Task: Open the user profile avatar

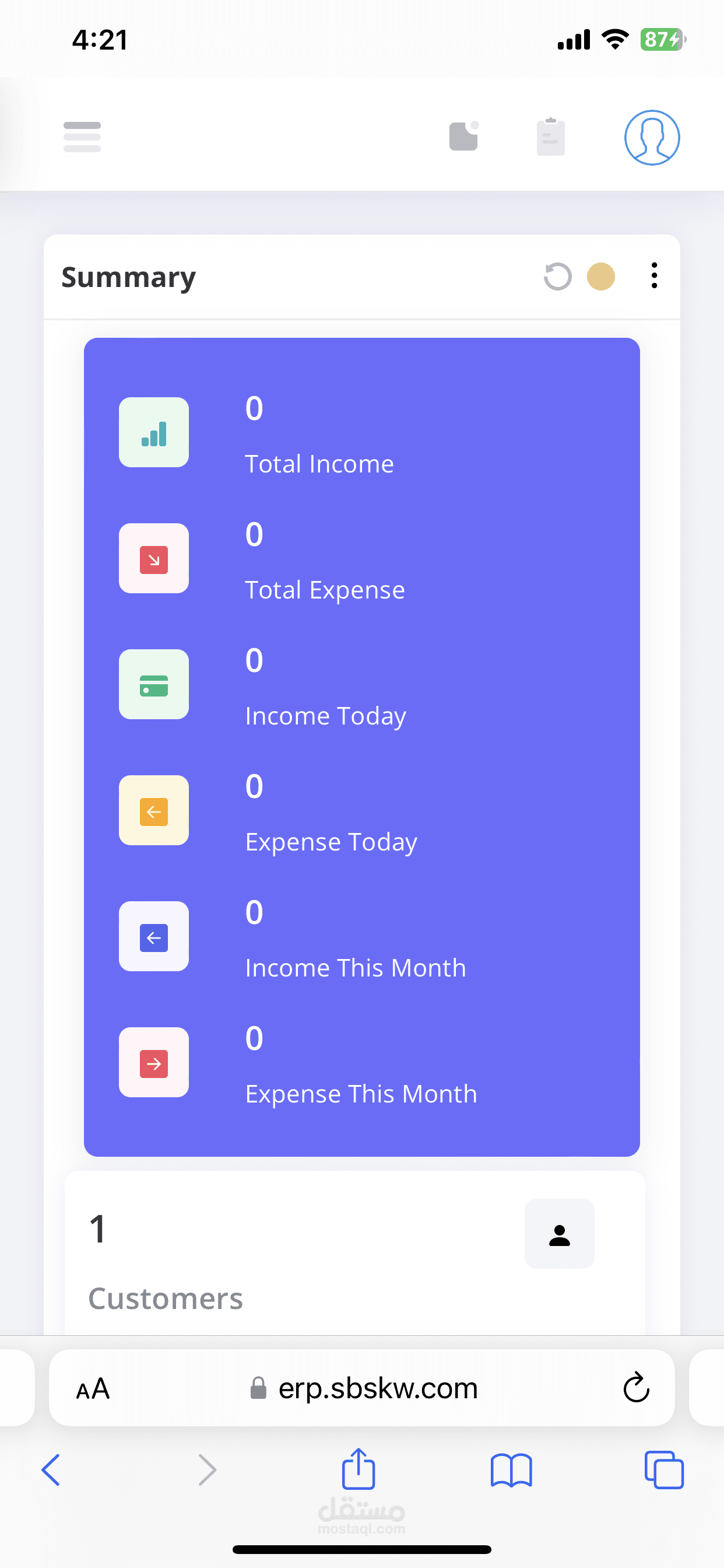Action: click(652, 138)
